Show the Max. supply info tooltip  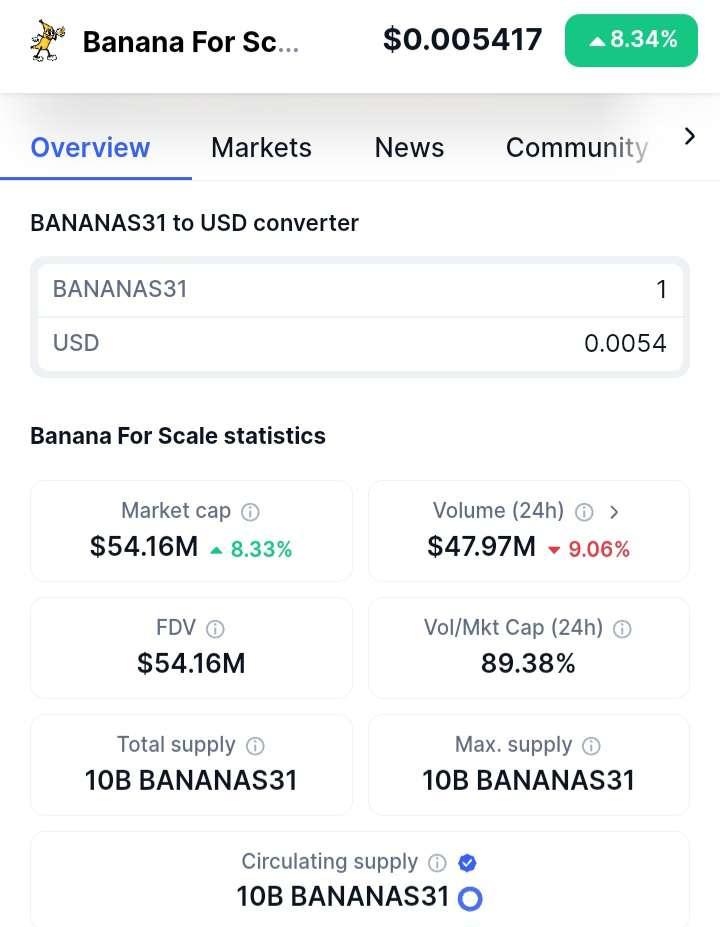coord(591,746)
